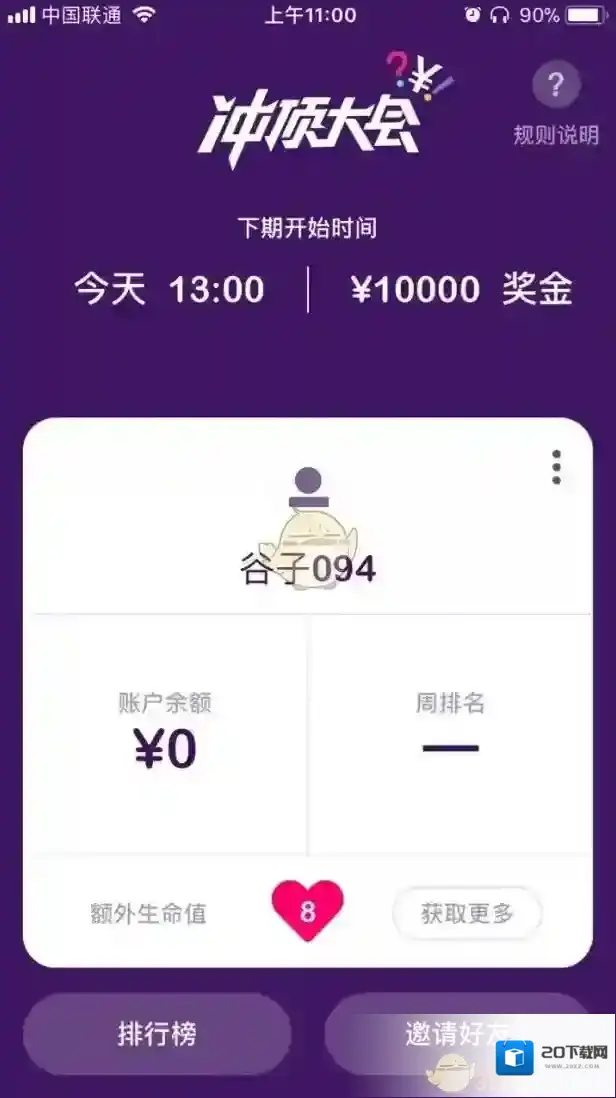Tap 获取更多 to get extra lives
616x1098 pixels.
[x=466, y=913]
